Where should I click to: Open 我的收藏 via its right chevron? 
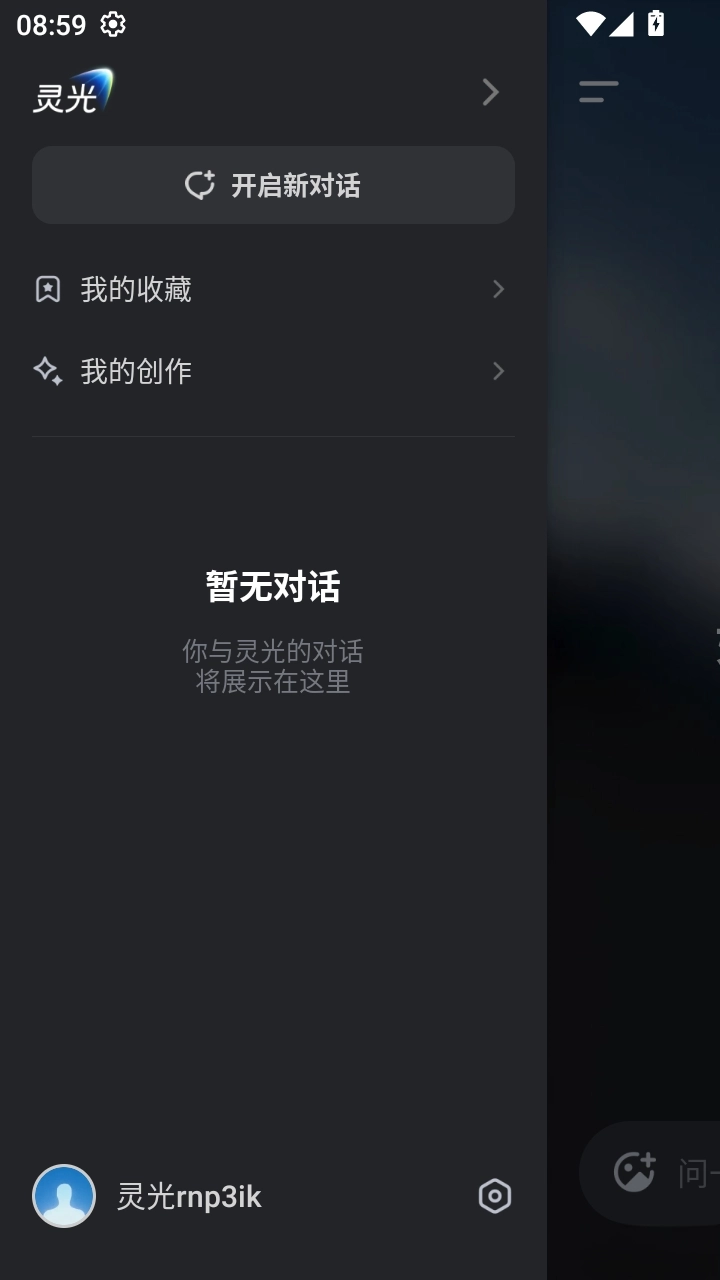[x=497, y=289]
